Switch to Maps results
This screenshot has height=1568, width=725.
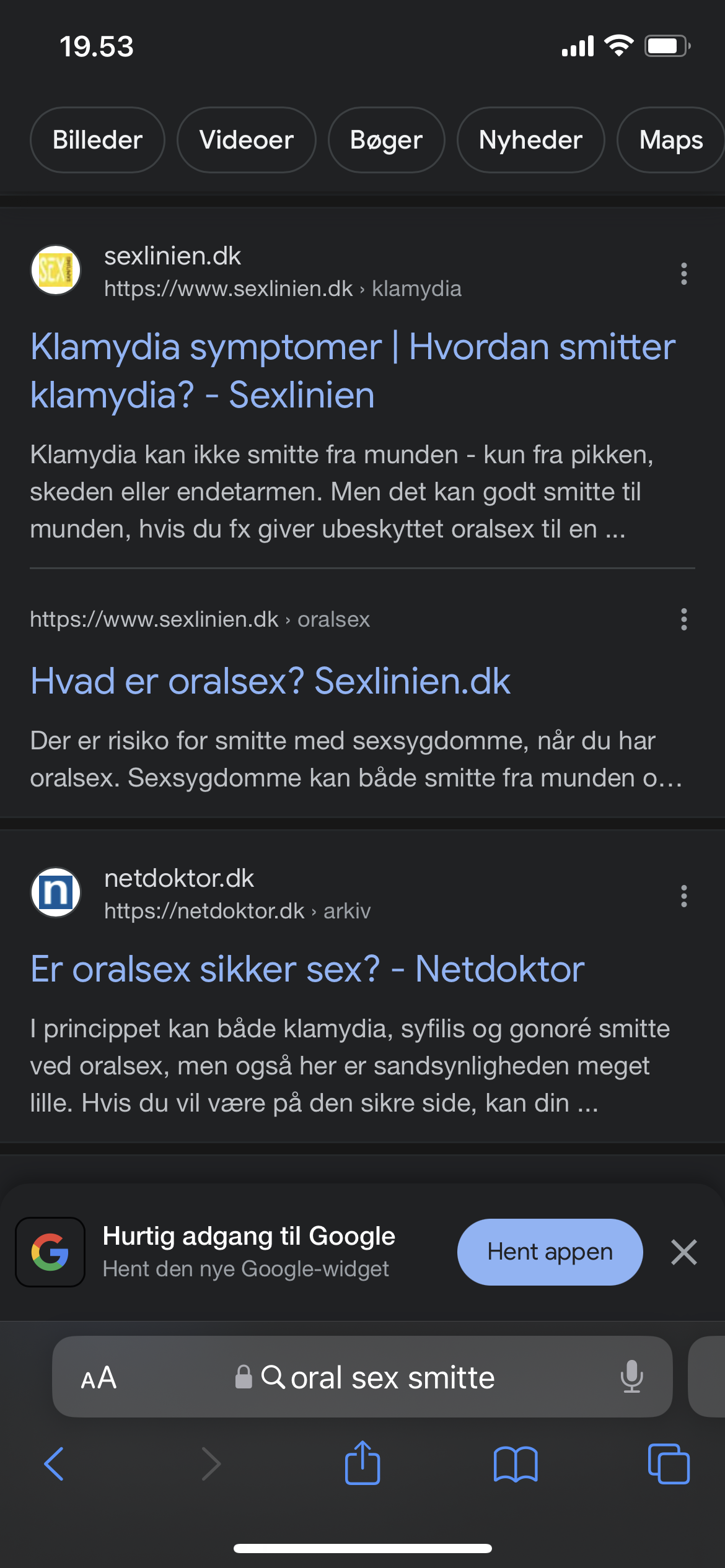(670, 140)
